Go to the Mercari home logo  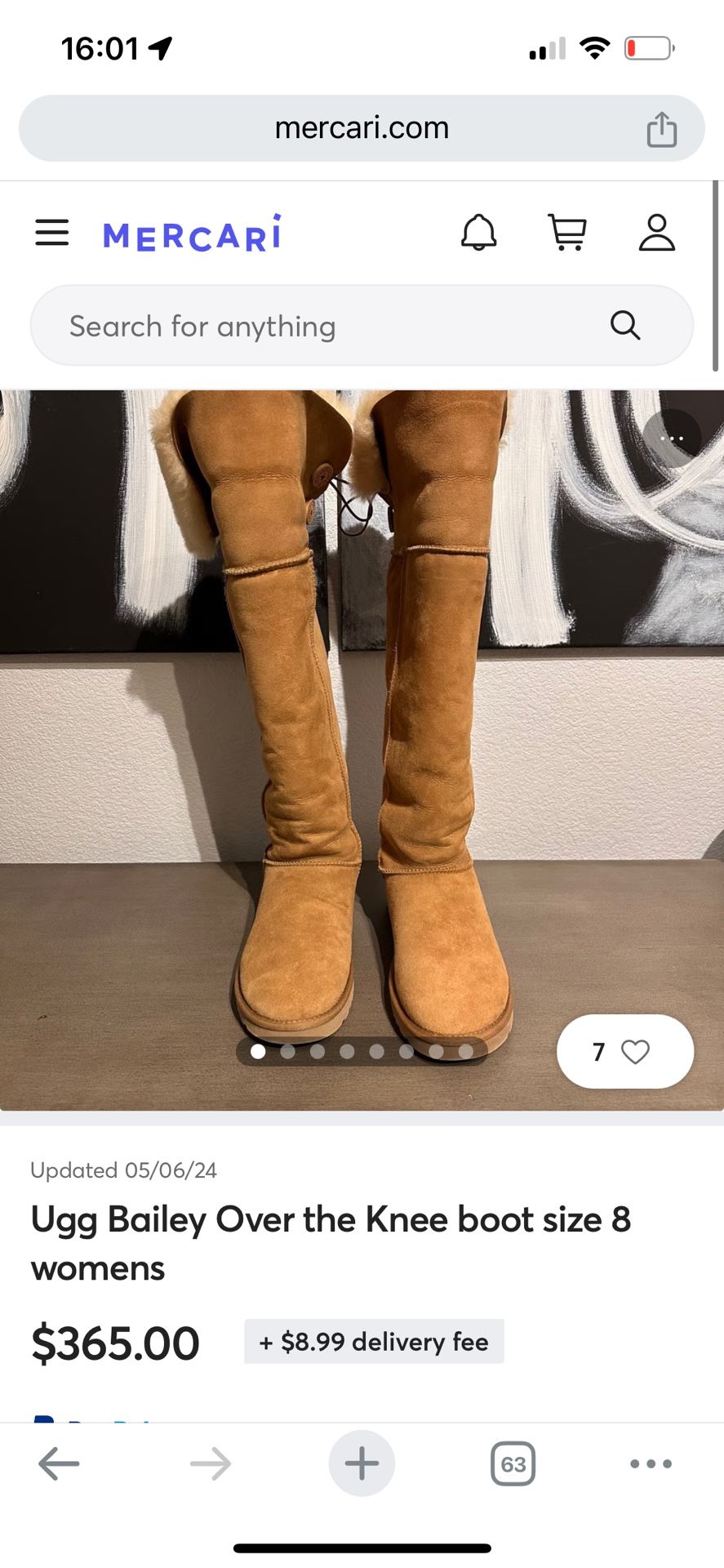point(193,233)
